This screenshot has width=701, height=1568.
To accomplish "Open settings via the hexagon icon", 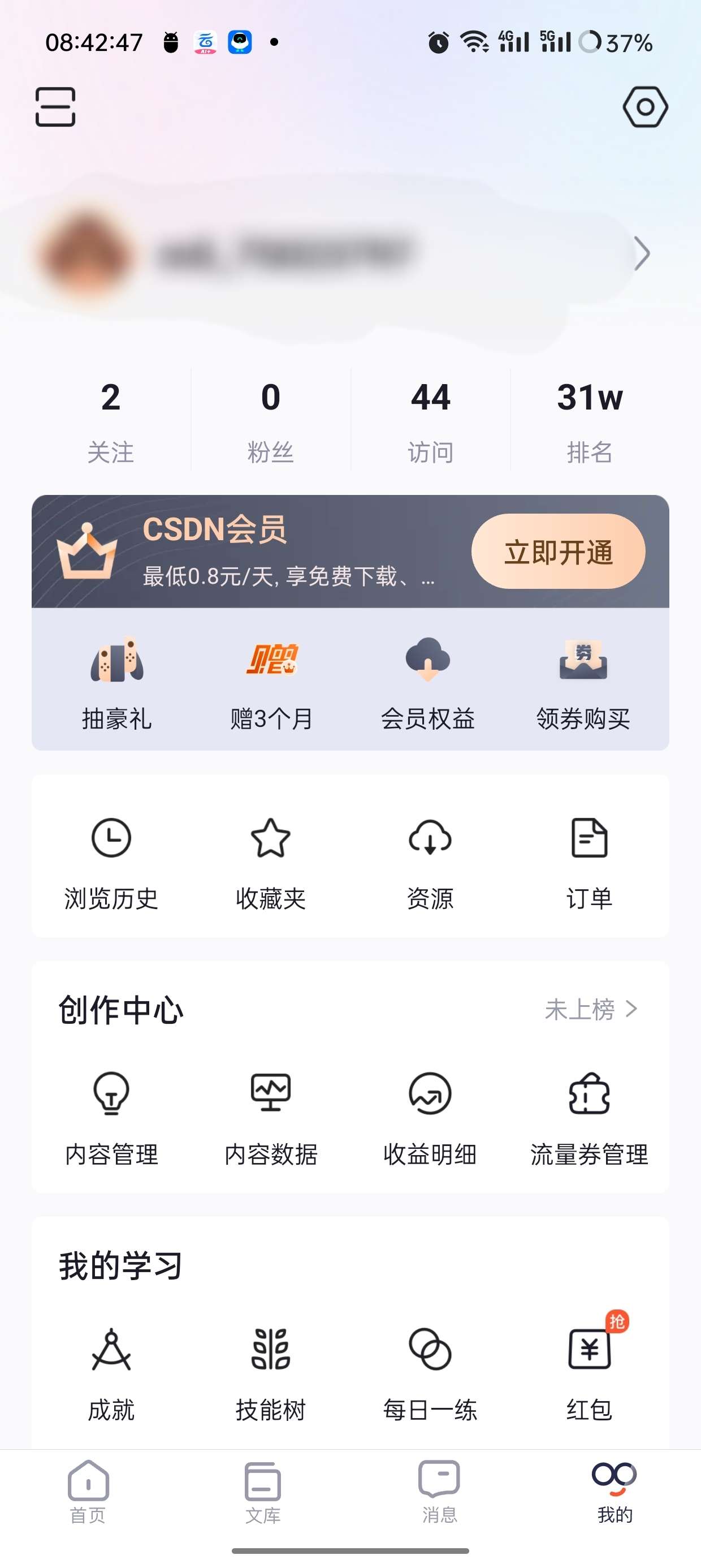I will click(645, 107).
